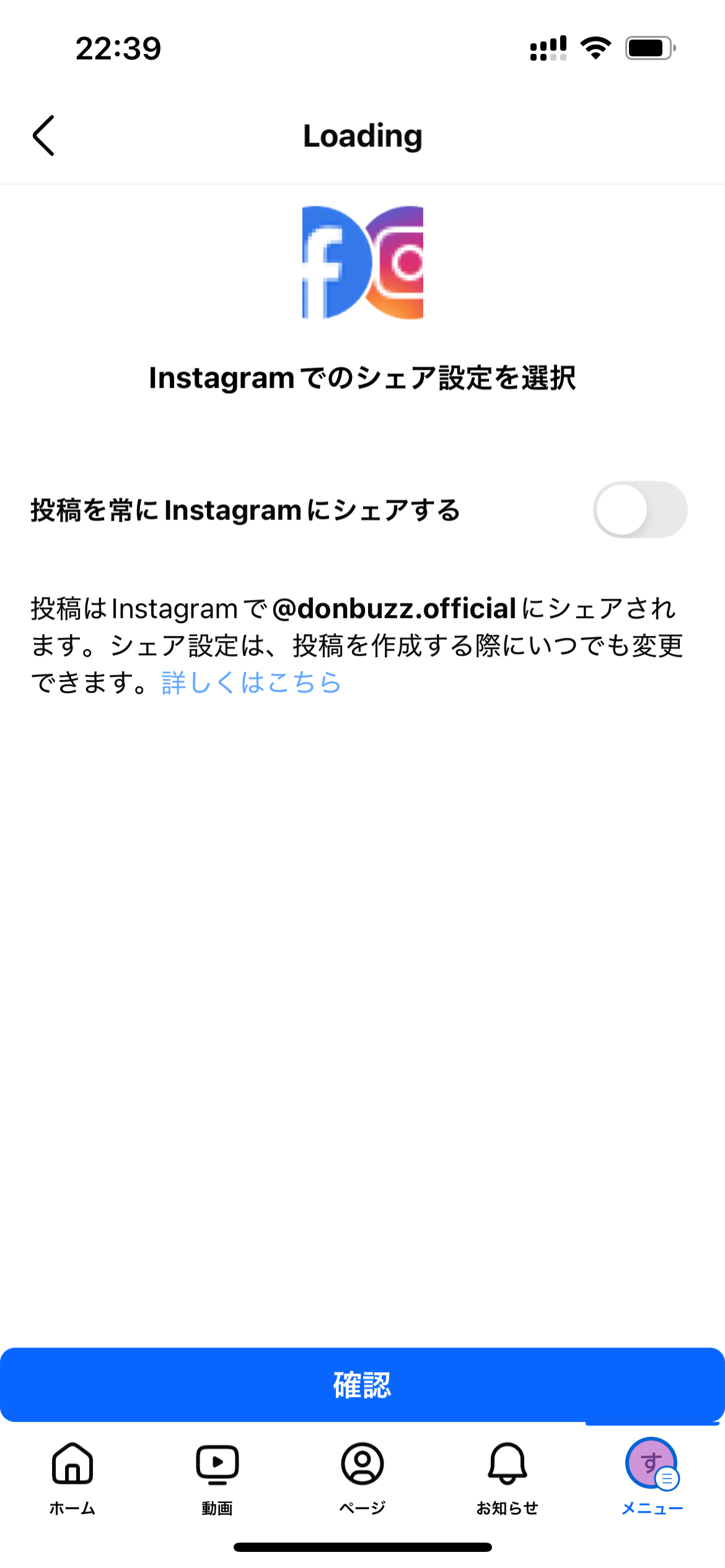Image resolution: width=725 pixels, height=1568 pixels.
Task: Go back using the top-left arrow
Action: tap(44, 136)
